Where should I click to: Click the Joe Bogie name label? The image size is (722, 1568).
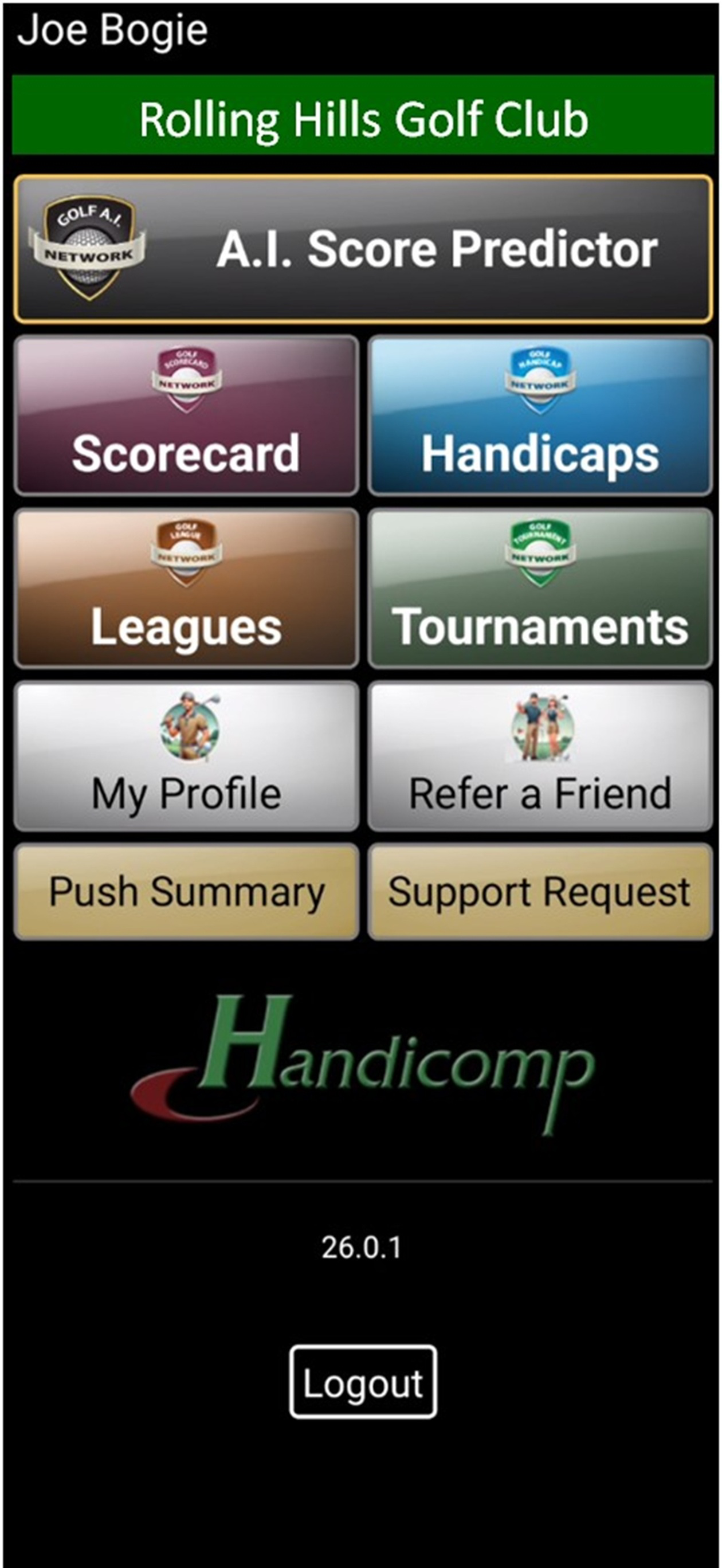tap(112, 30)
